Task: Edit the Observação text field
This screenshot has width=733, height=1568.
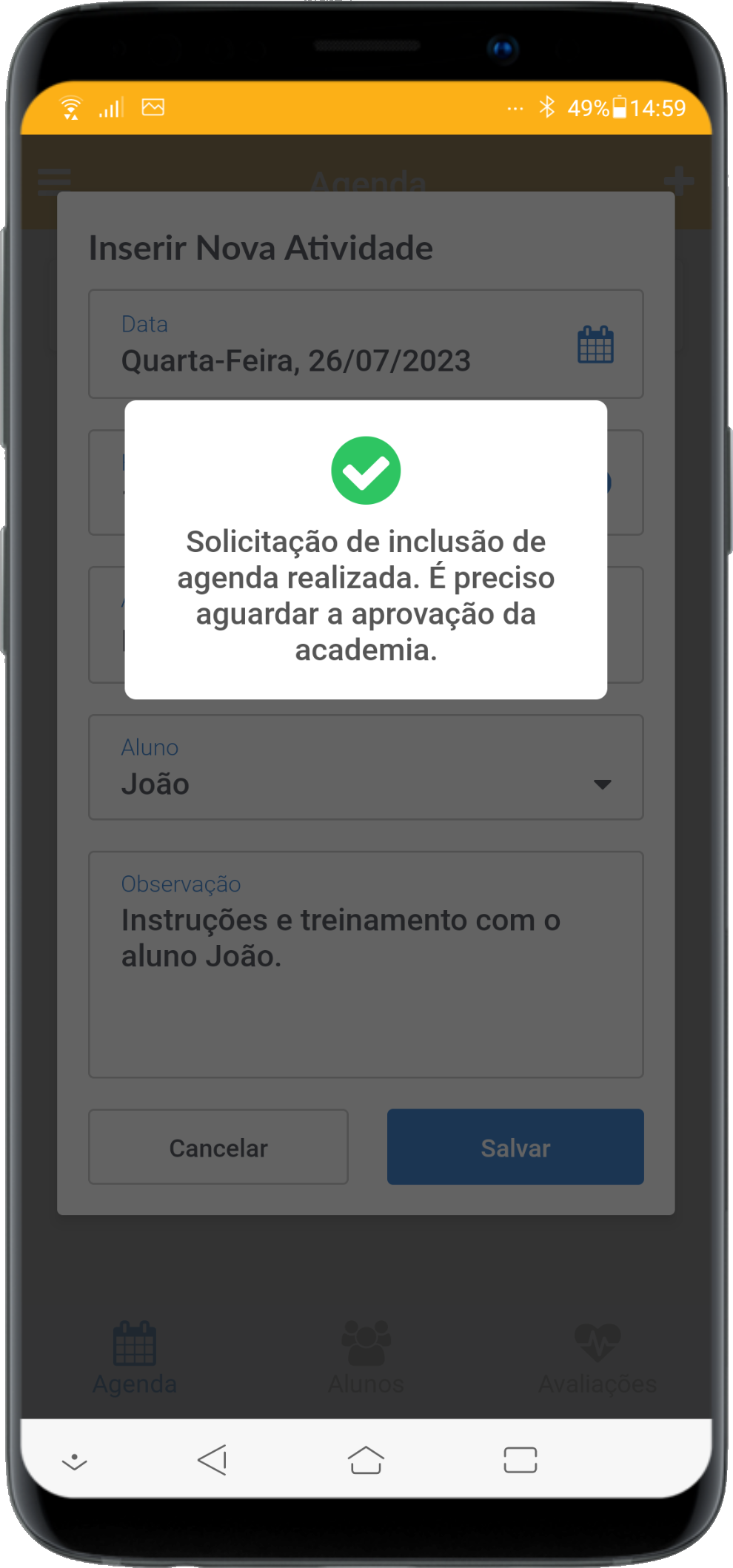Action: [x=366, y=964]
